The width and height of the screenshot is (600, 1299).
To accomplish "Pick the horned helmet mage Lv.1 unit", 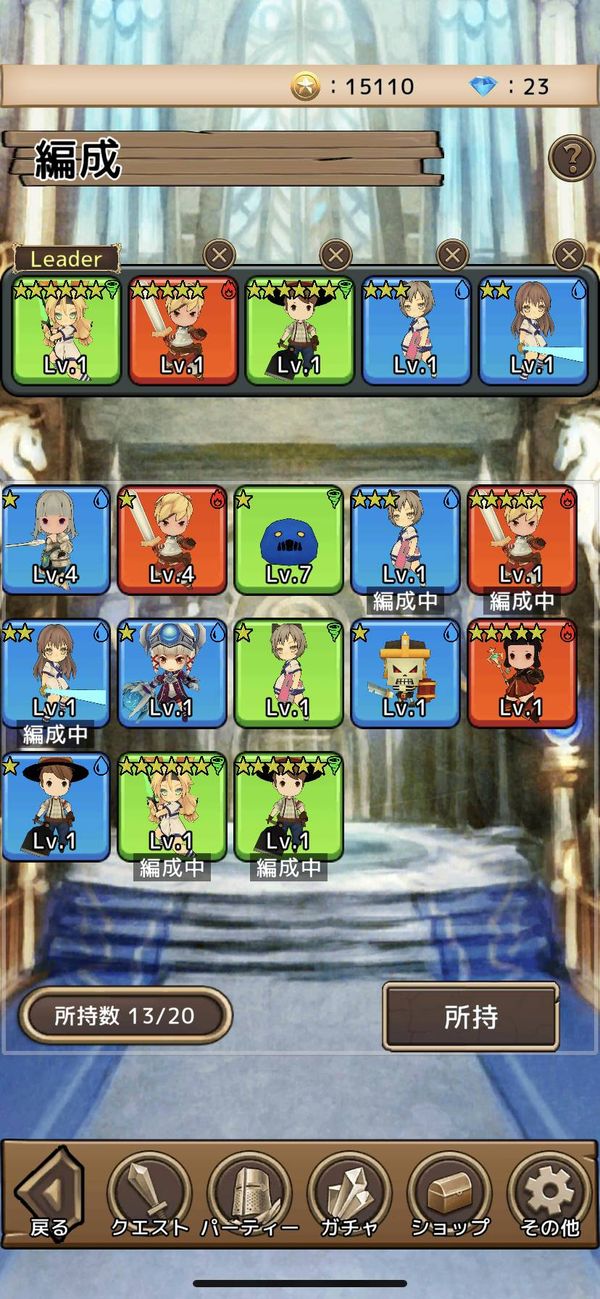I will click(x=172, y=673).
